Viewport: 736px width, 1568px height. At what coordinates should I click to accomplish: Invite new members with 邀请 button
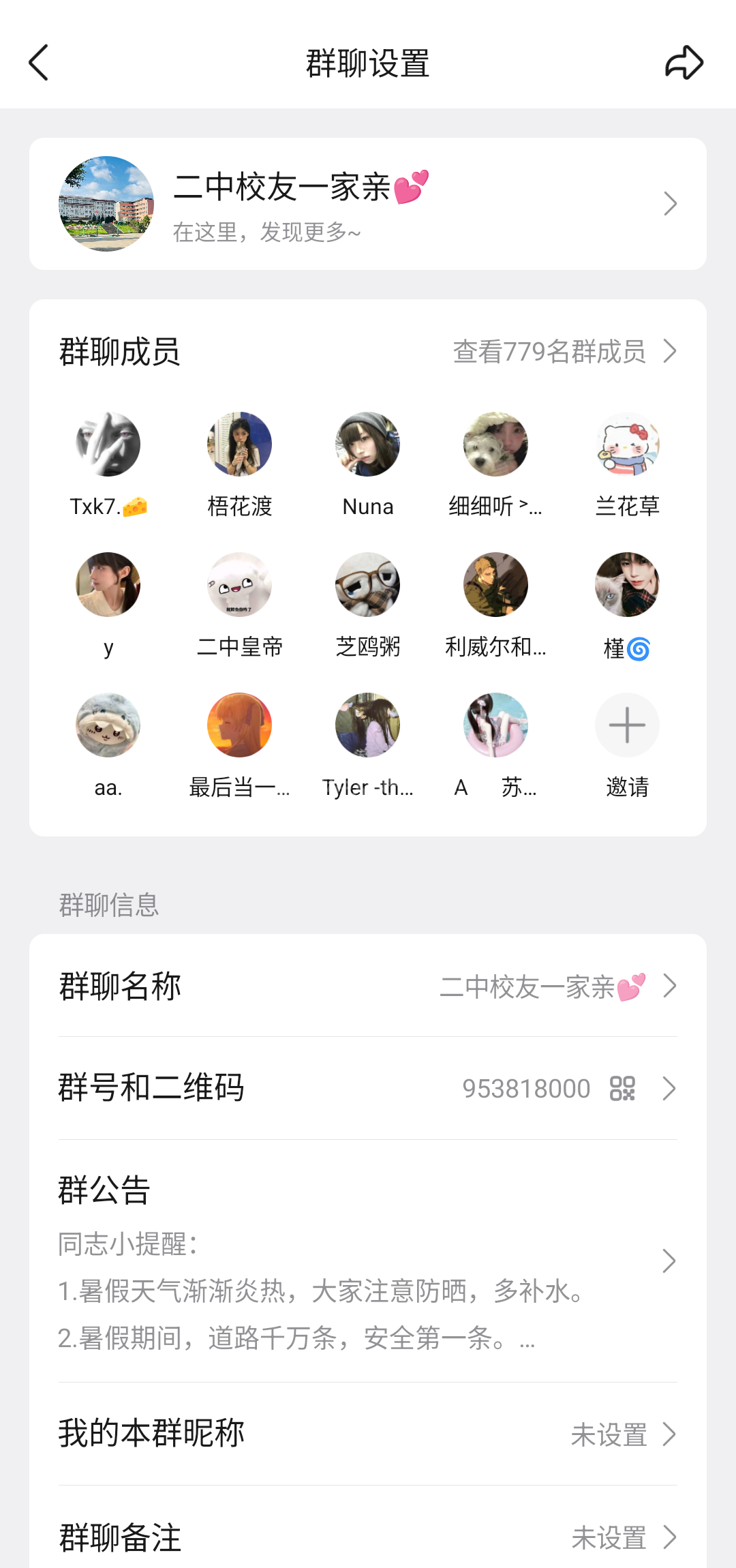[x=627, y=725]
